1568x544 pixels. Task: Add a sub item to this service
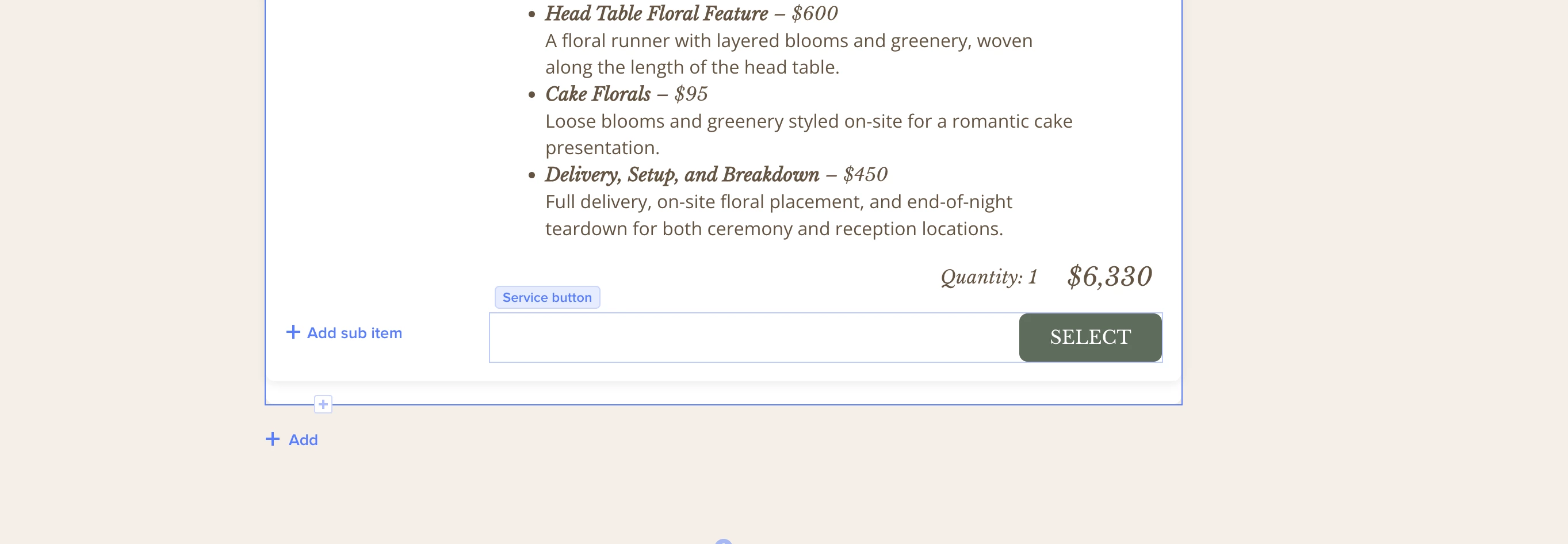tap(345, 333)
